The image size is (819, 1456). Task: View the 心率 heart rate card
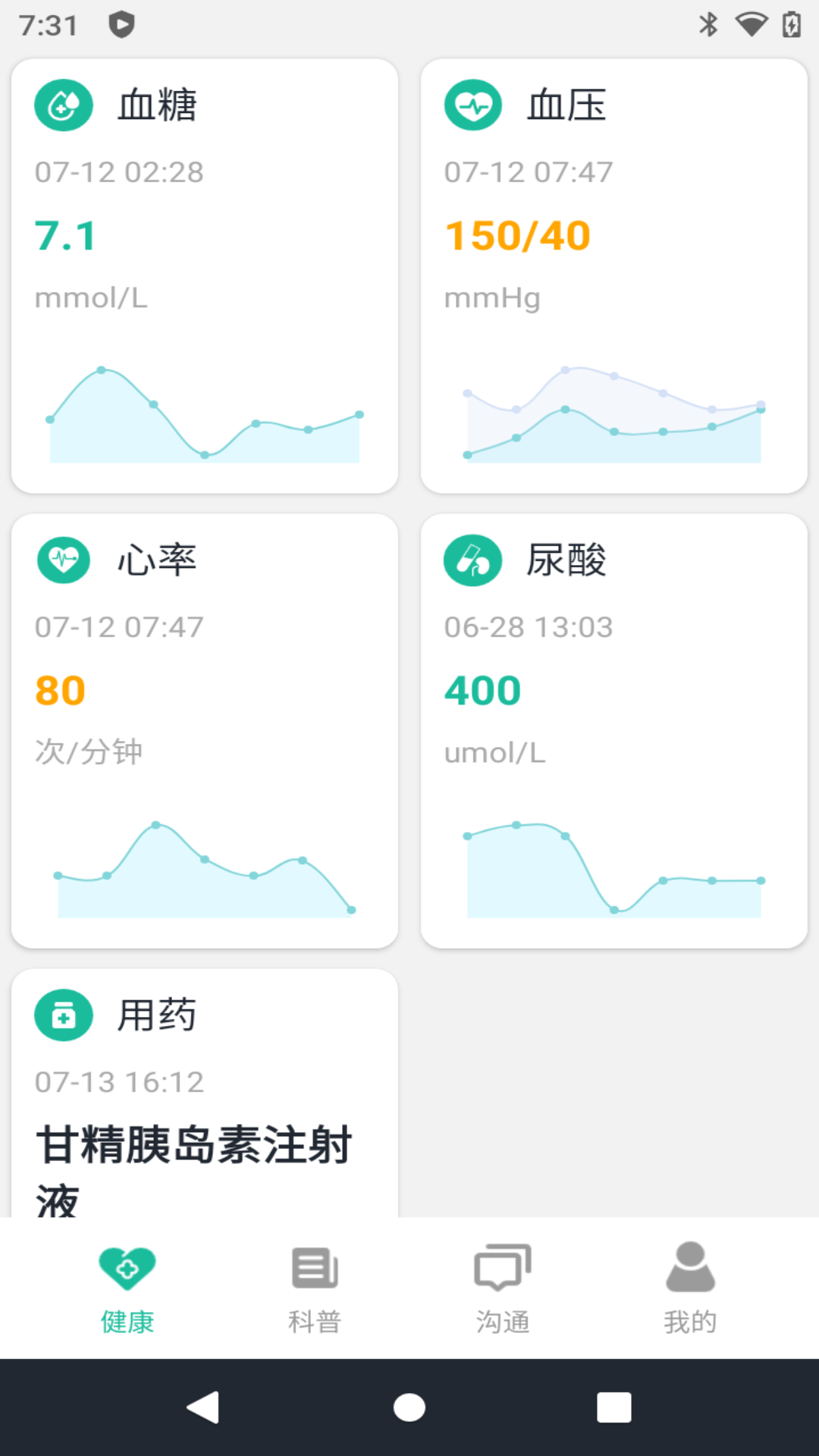coord(205,731)
